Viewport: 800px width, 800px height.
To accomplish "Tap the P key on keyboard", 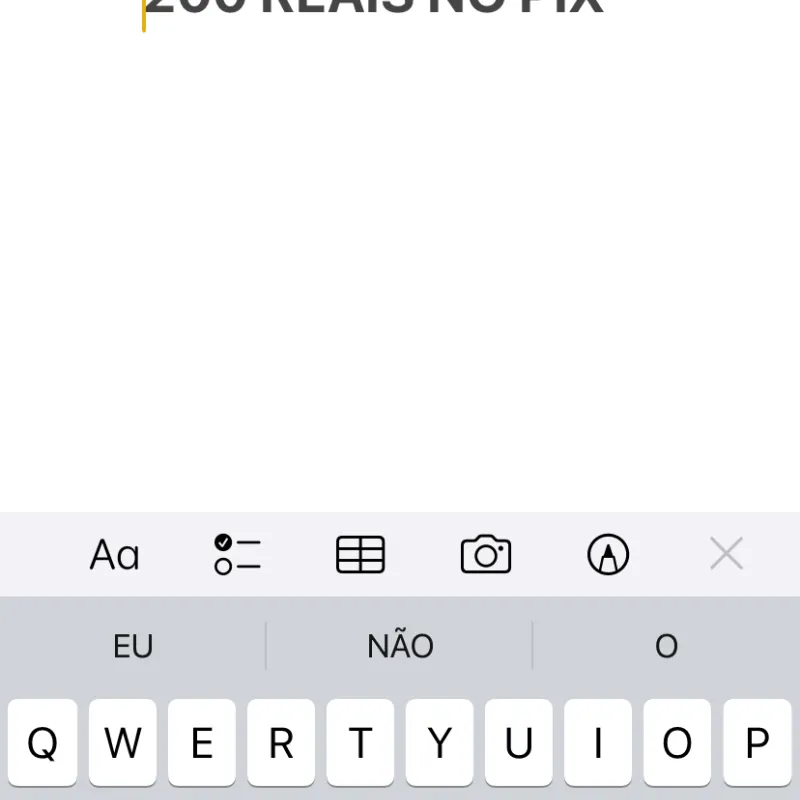I will coord(757,744).
